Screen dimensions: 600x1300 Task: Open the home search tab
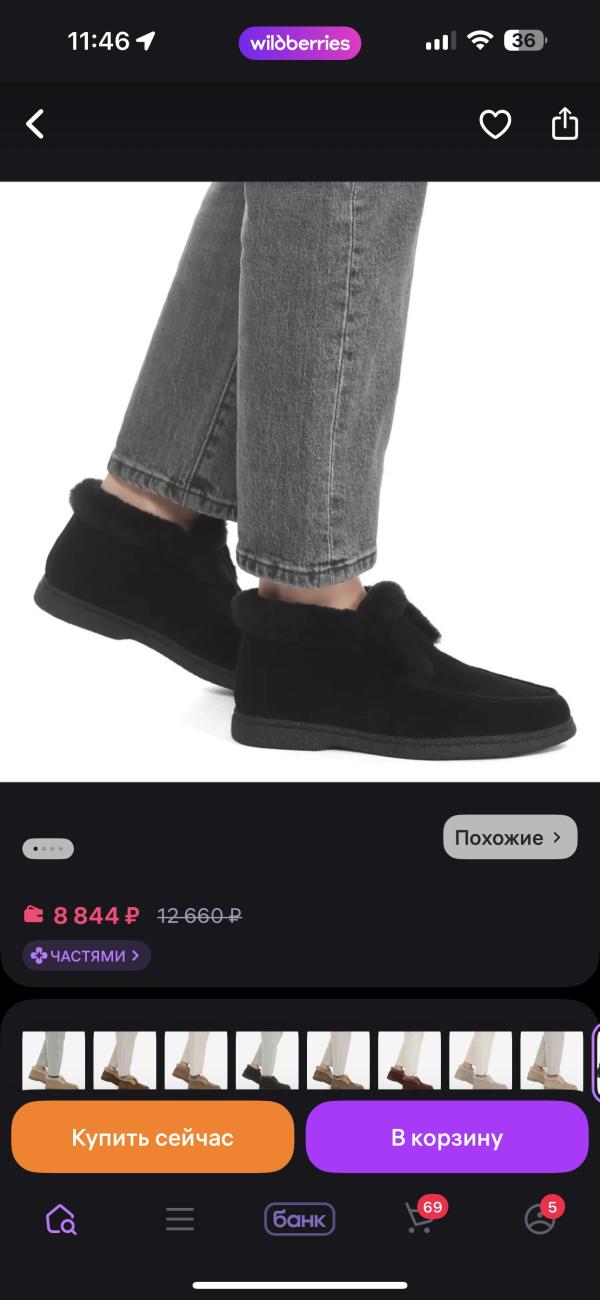[x=61, y=1219]
